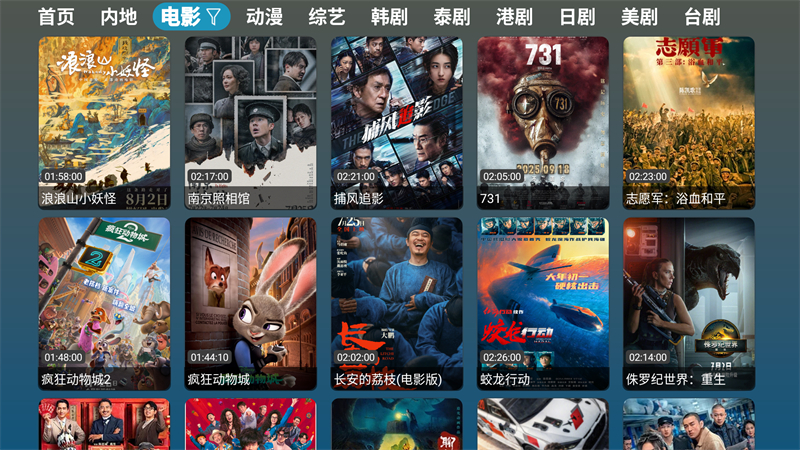This screenshot has width=800, height=450.
Task: Switch to the 美剧 tab
Action: pos(639,17)
